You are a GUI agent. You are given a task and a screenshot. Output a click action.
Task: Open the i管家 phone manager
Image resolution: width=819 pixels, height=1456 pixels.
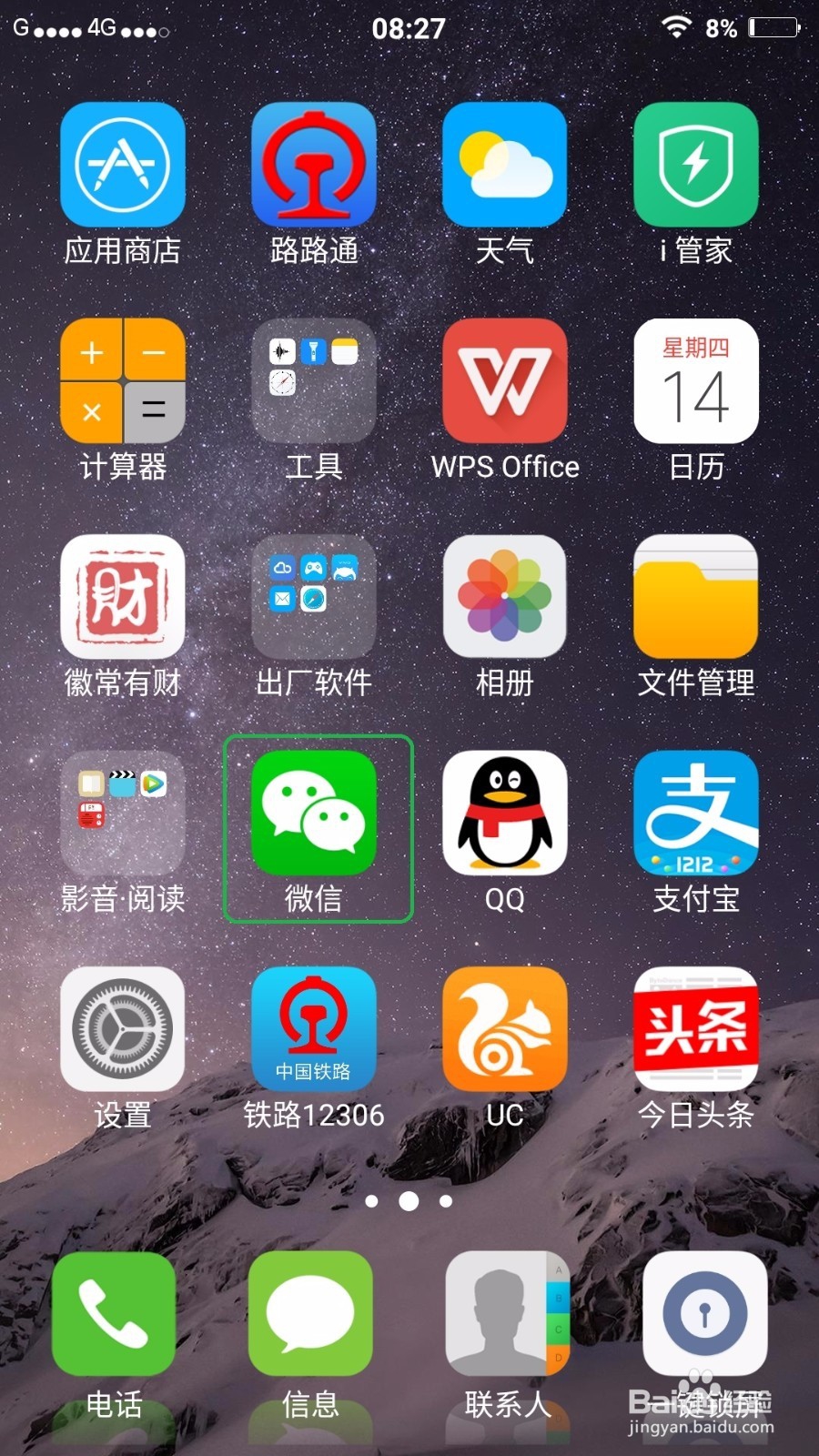click(x=696, y=166)
